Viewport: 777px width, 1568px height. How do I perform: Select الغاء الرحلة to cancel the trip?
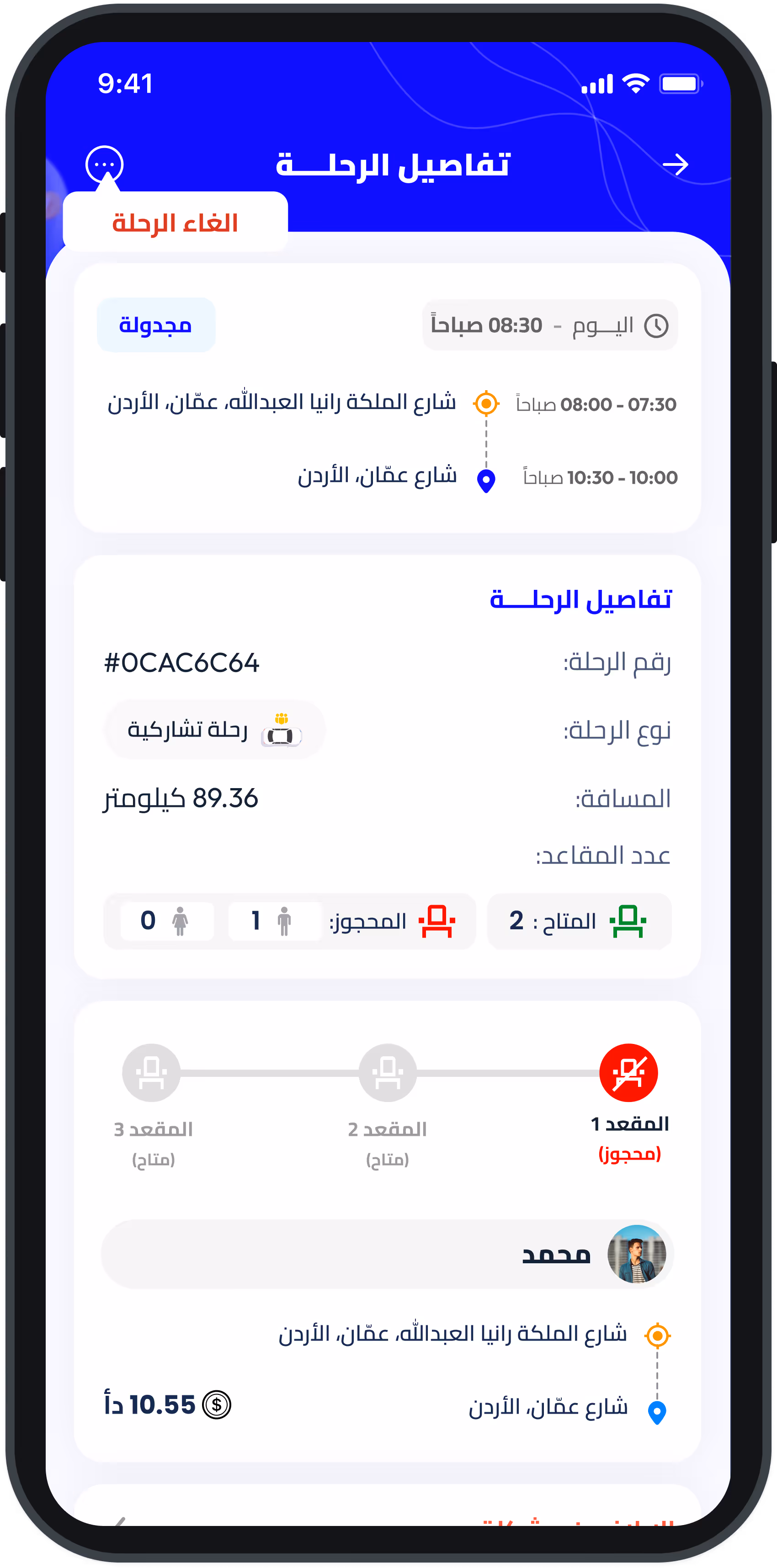[x=175, y=223]
